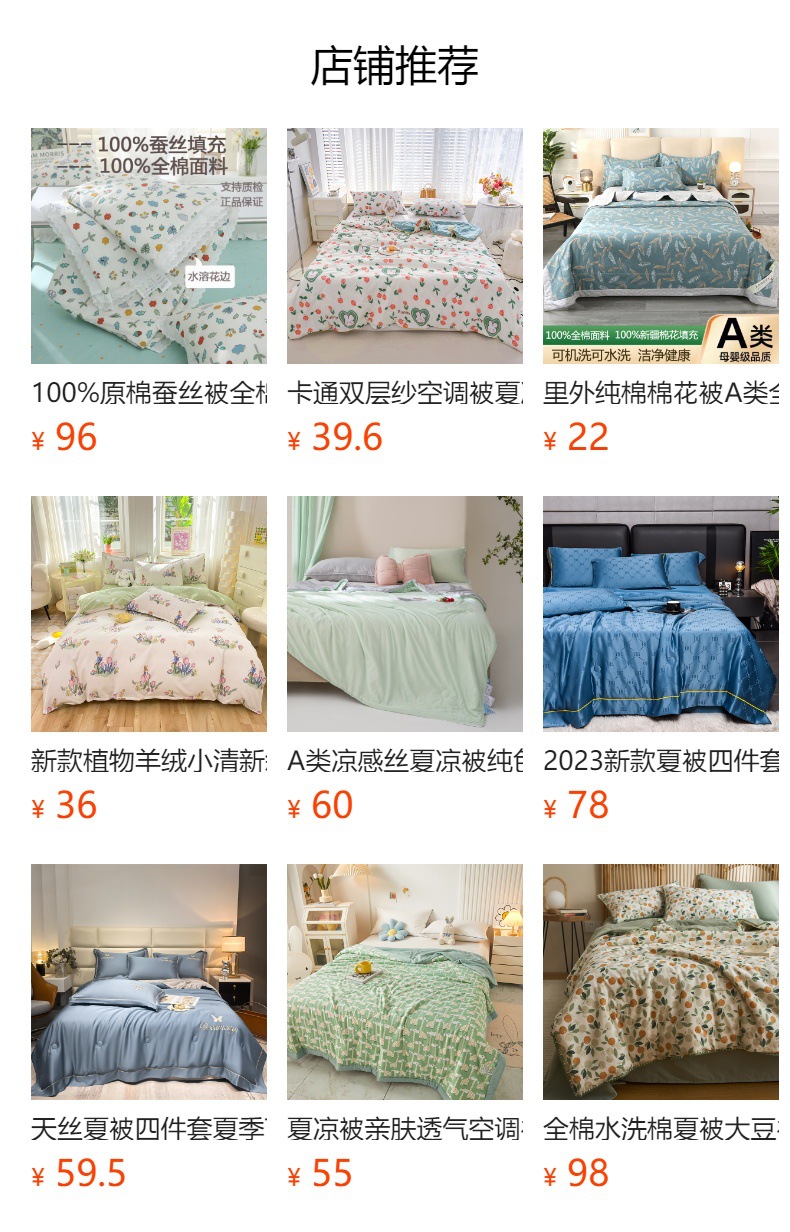Select the 里外纯棉棉花被A类 product
This screenshot has height=1232, width=790.
[x=661, y=246]
